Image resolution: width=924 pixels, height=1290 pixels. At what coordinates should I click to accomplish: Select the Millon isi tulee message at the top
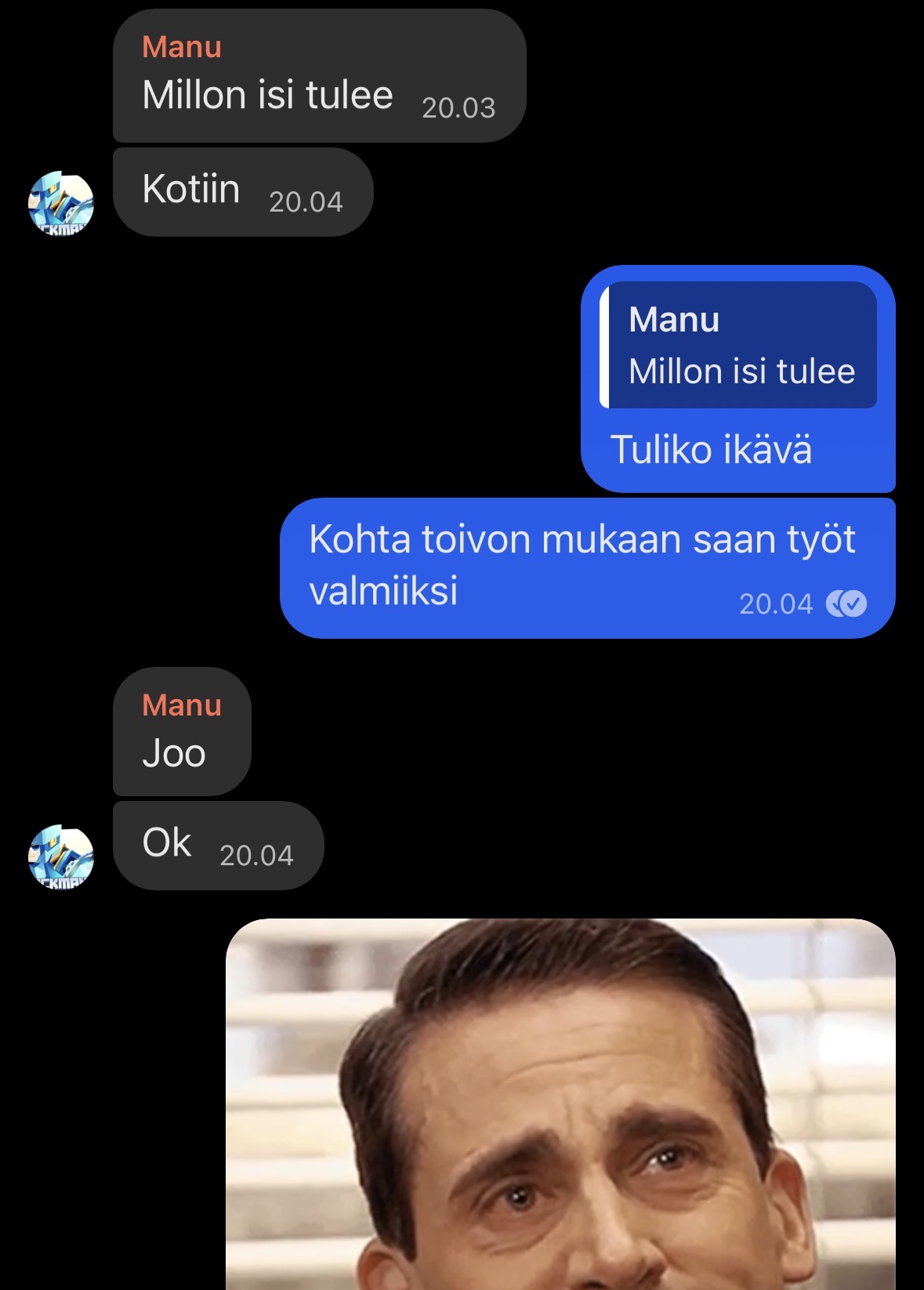coord(266,94)
